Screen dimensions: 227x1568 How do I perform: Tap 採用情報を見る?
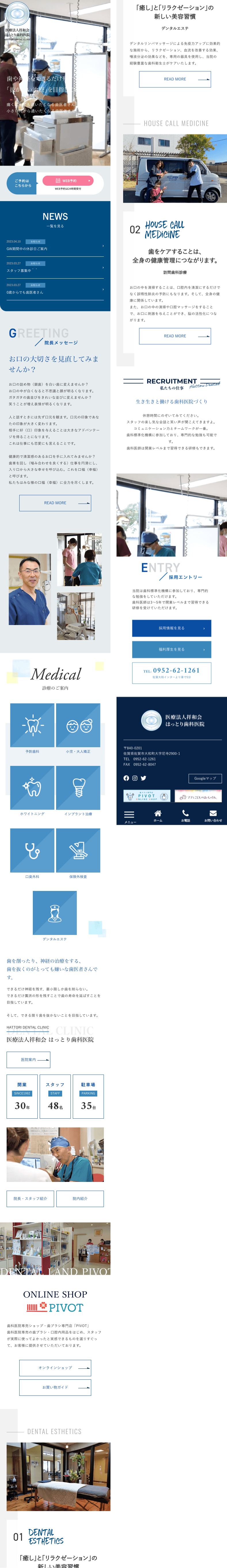pos(172,628)
